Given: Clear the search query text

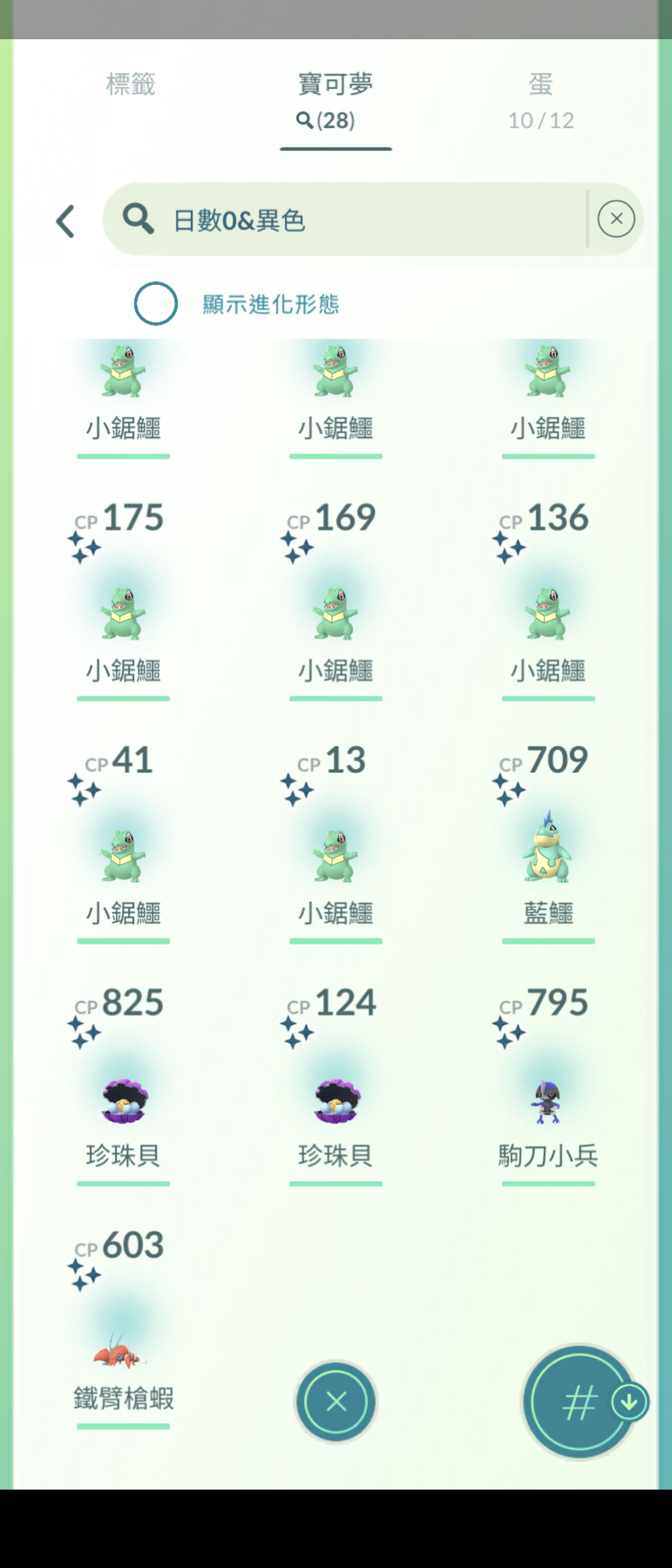Looking at the screenshot, I should click(616, 219).
